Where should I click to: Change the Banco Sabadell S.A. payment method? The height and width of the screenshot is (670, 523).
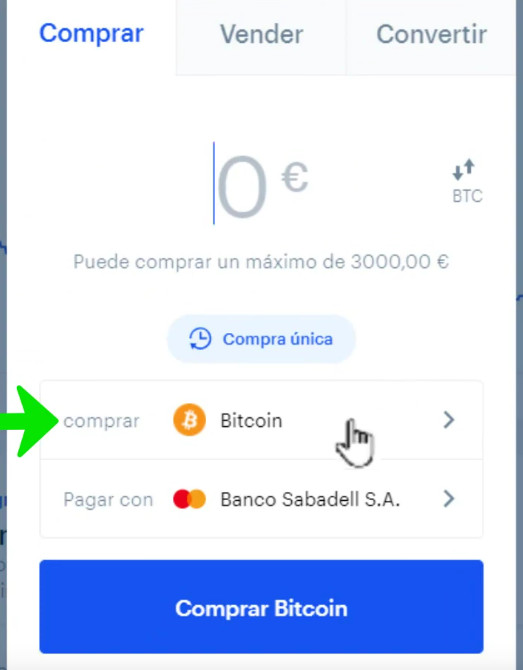(x=261, y=499)
